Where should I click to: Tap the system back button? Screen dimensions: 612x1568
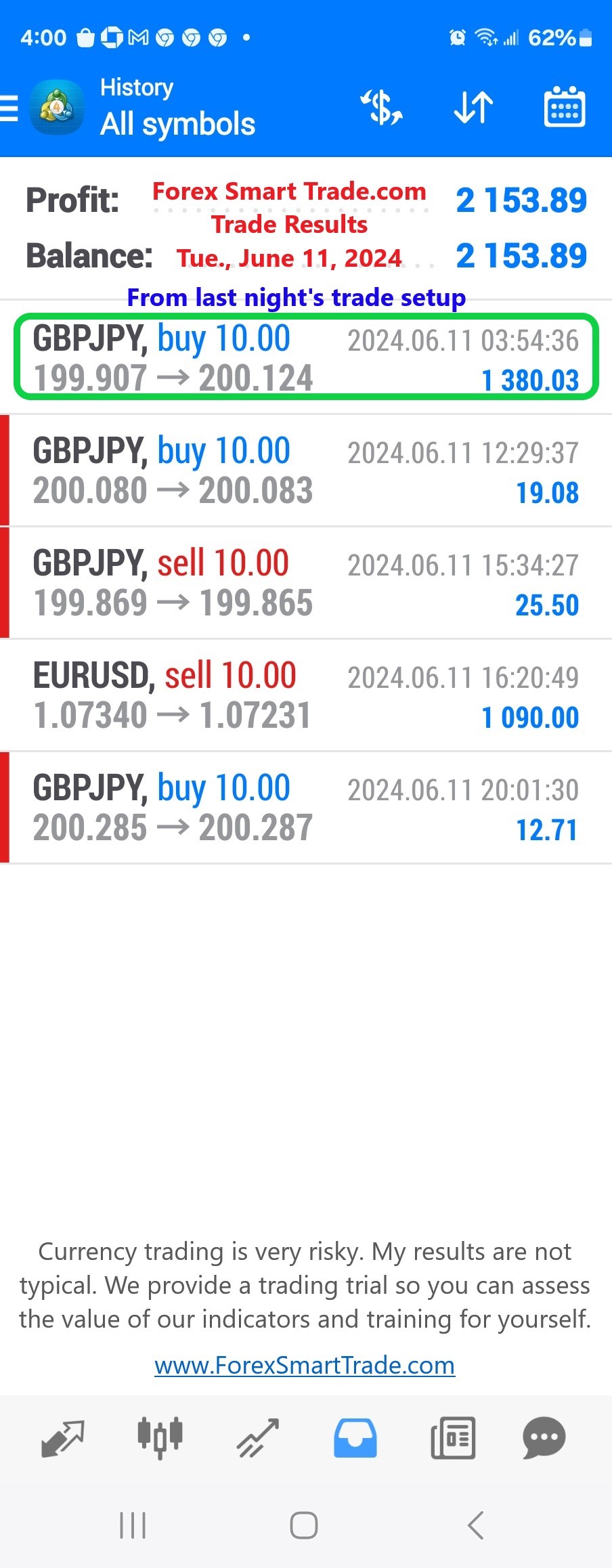[475, 1526]
